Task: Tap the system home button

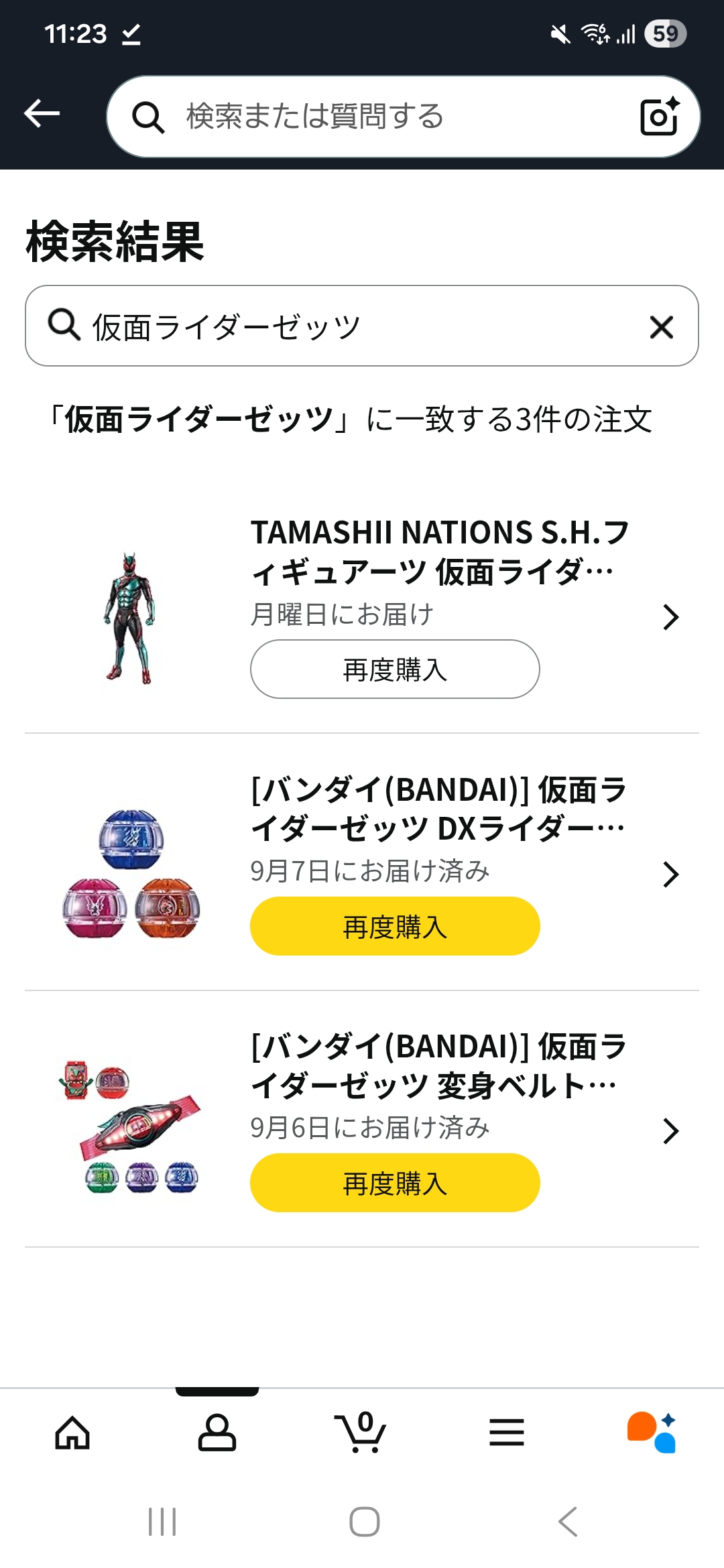Action: coord(364,1521)
